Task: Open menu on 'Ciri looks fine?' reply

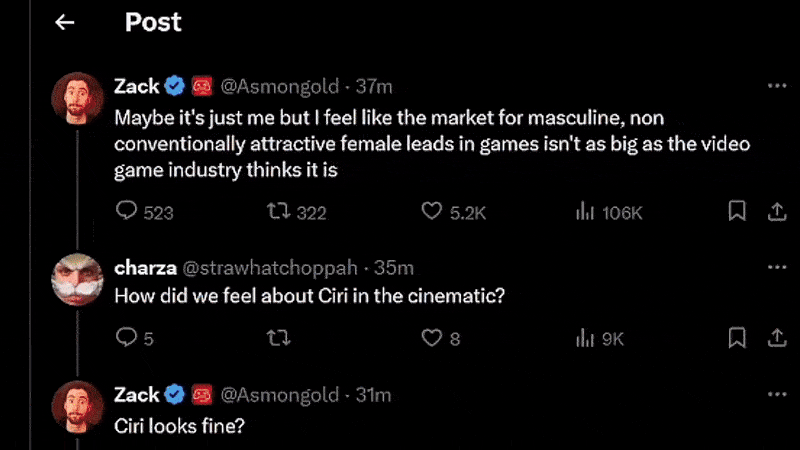Action: pos(776,394)
